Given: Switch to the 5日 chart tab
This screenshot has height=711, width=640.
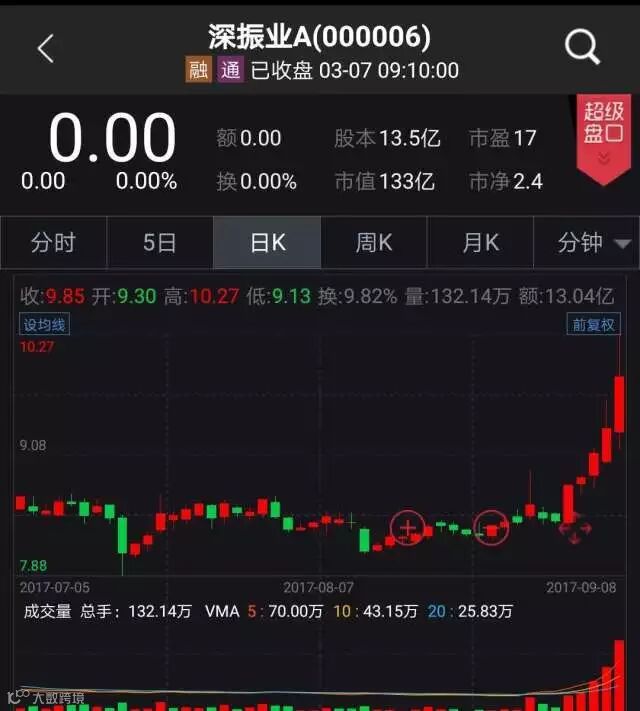Looking at the screenshot, I should click(160, 243).
